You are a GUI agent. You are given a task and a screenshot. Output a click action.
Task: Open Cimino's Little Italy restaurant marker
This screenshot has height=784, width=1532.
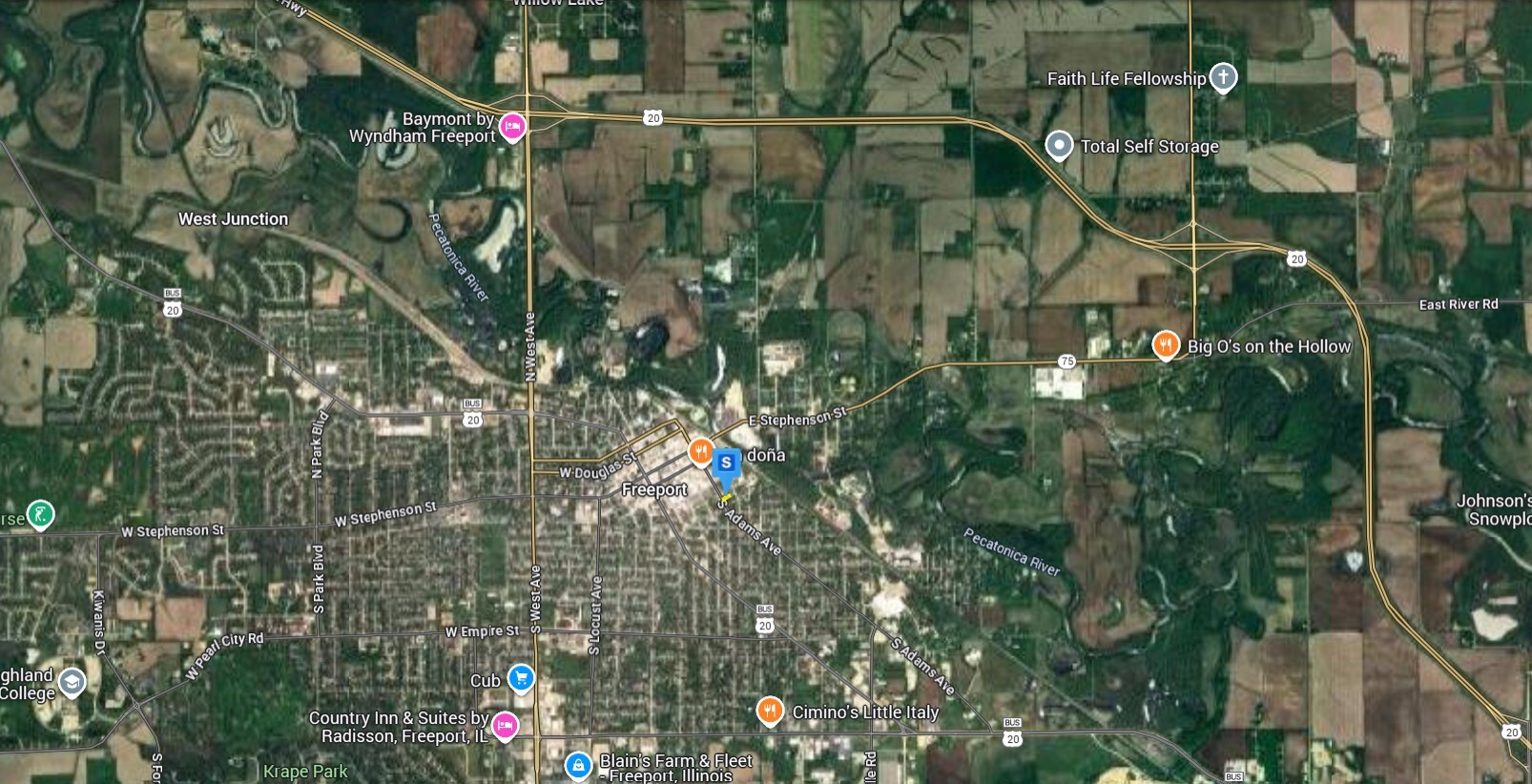click(x=770, y=711)
